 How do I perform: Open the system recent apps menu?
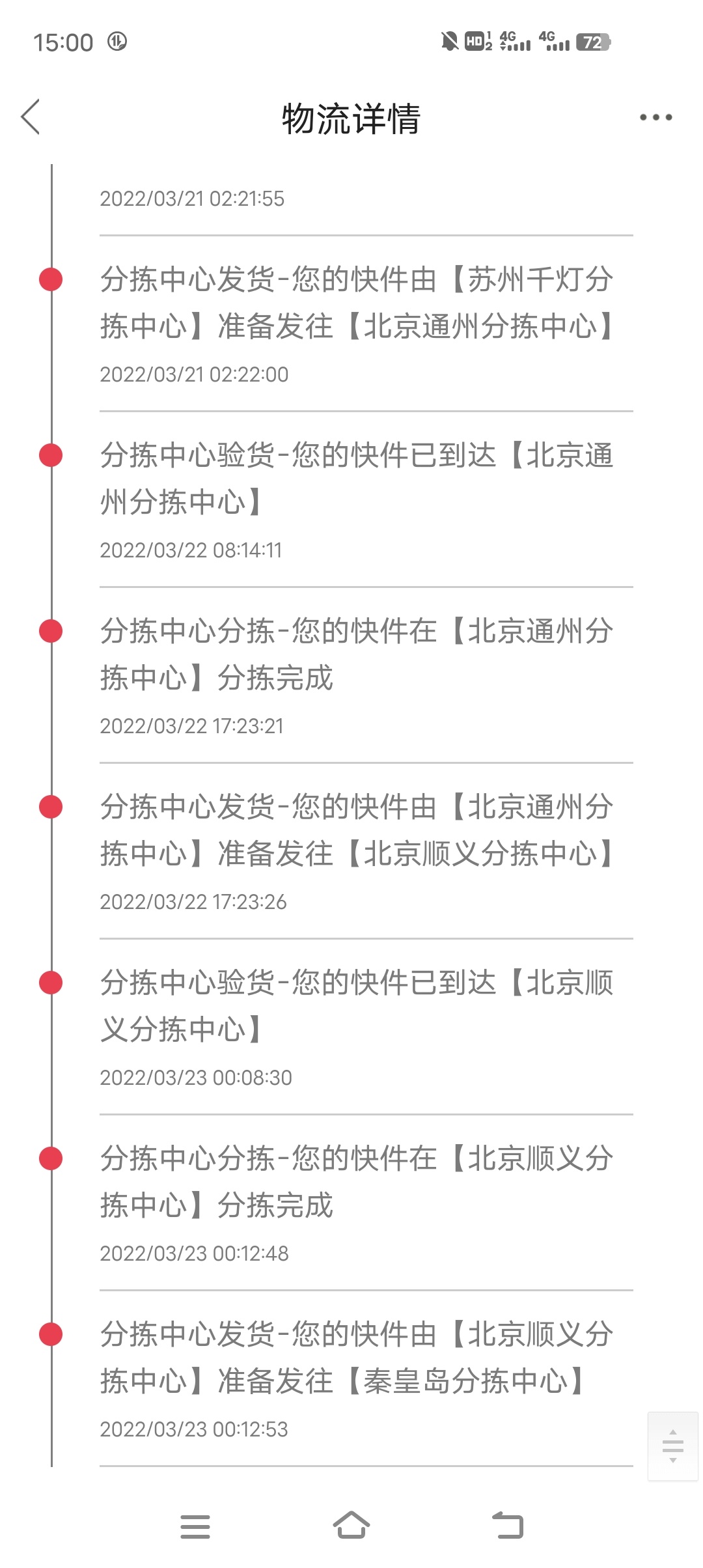click(x=195, y=1526)
